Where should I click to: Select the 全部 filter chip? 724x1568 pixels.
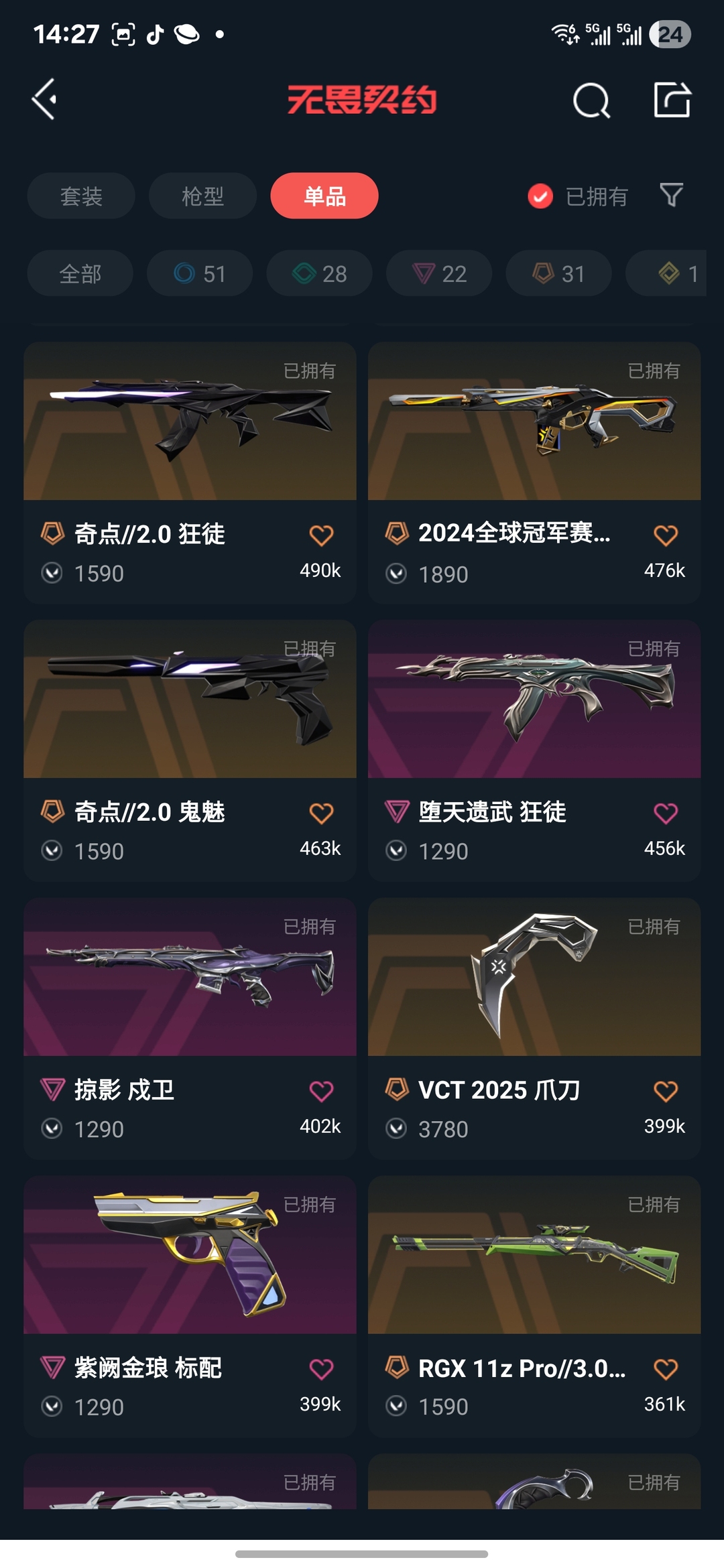coord(80,273)
